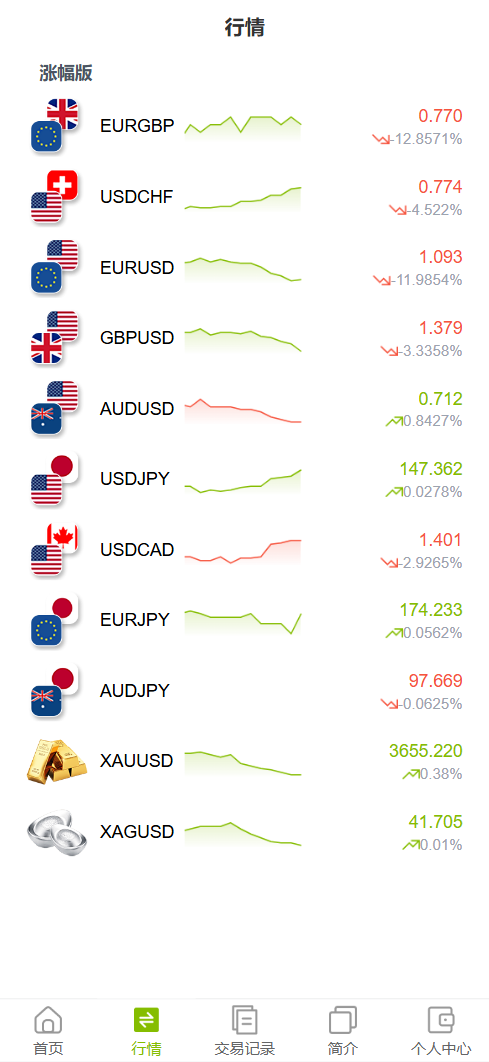489x1062 pixels.
Task: Open the USDCHF quote row
Action: tap(244, 196)
